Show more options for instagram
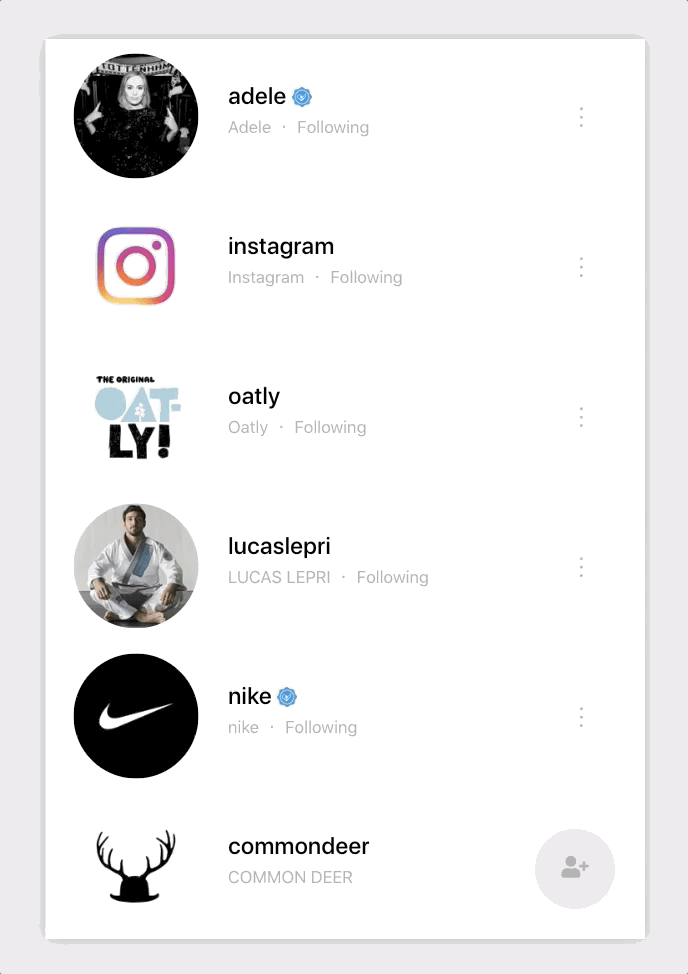 click(581, 267)
